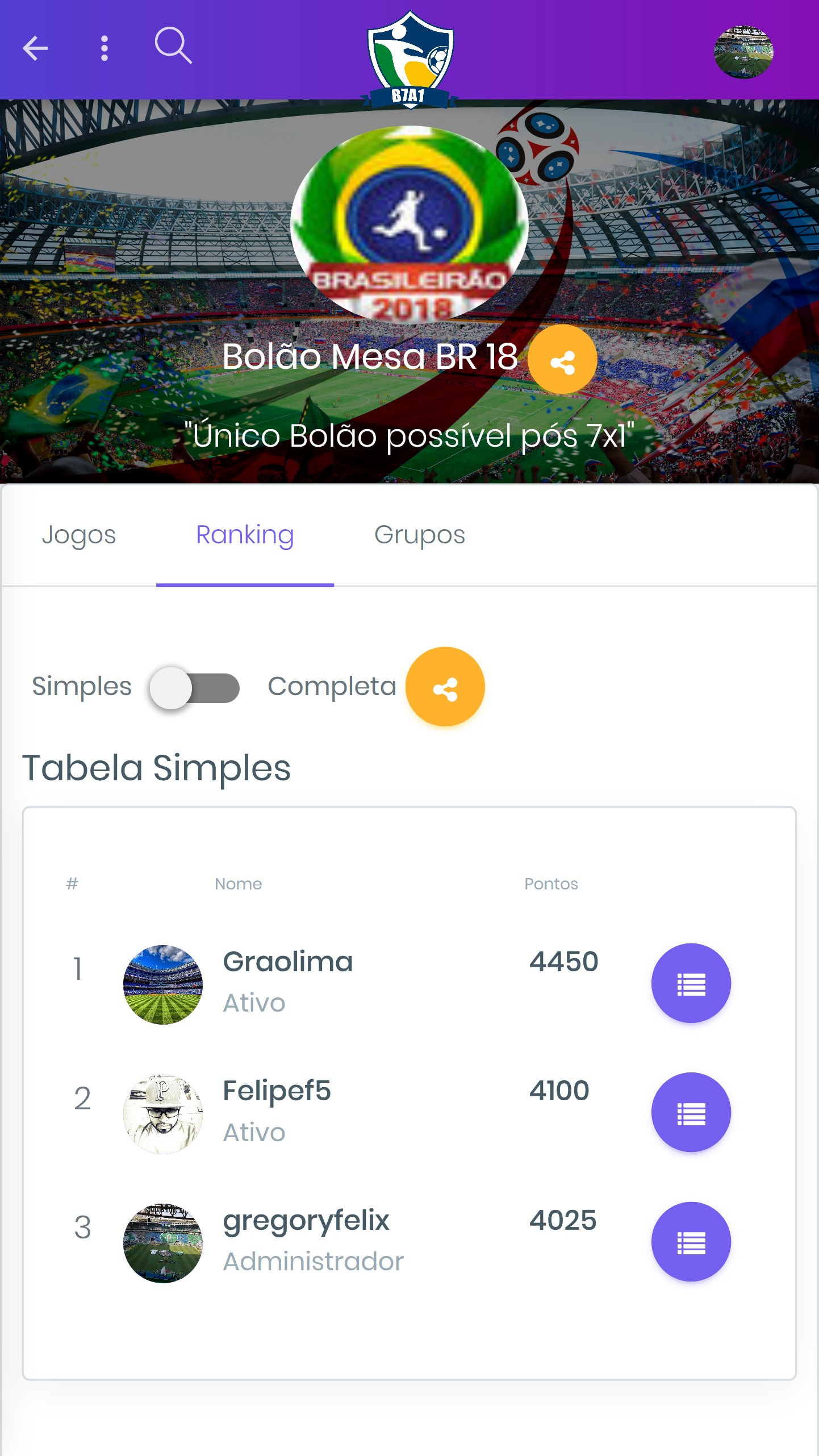Go back using the arrow icon
This screenshot has height=1456, width=819.
[35, 48]
